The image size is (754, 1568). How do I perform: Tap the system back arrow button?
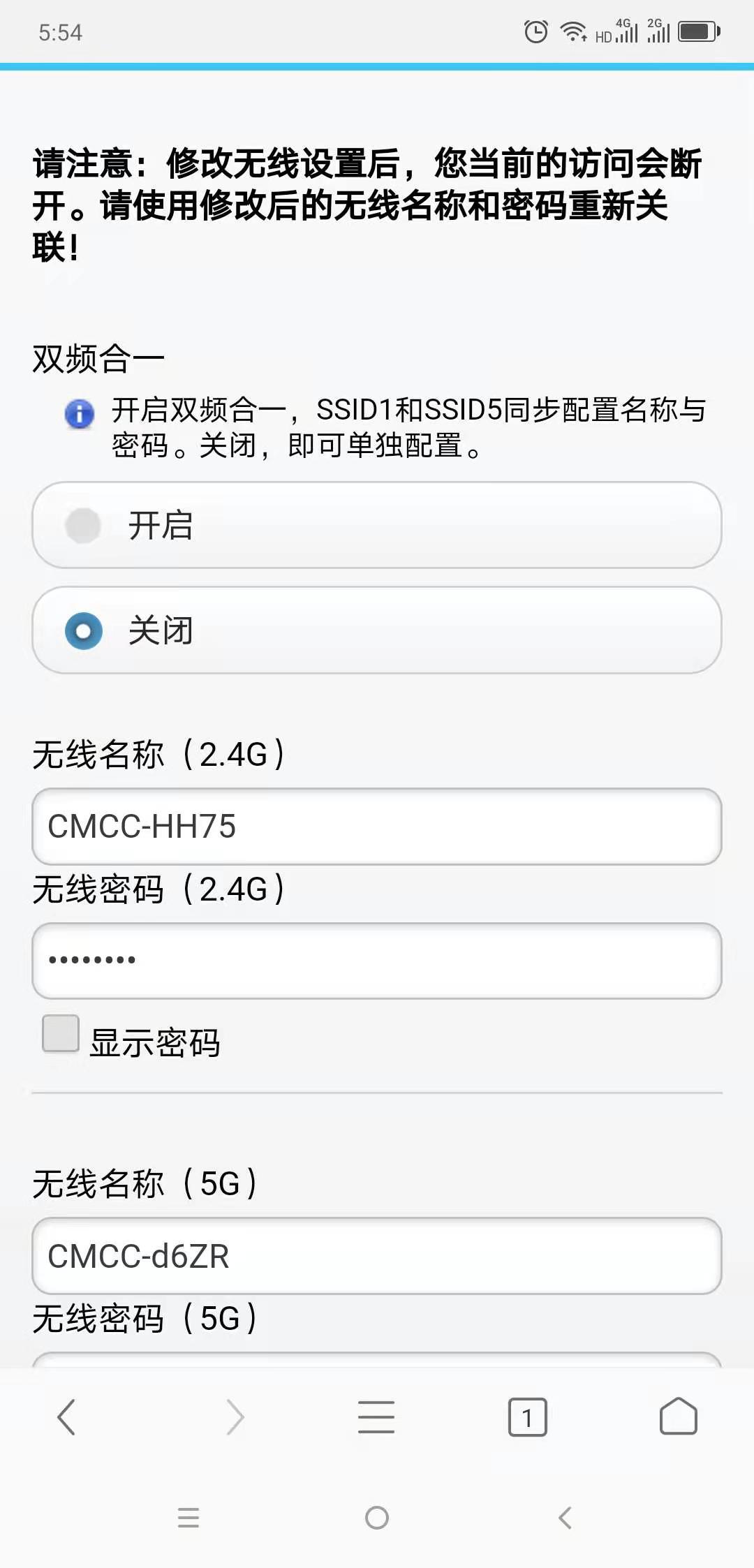(565, 1520)
